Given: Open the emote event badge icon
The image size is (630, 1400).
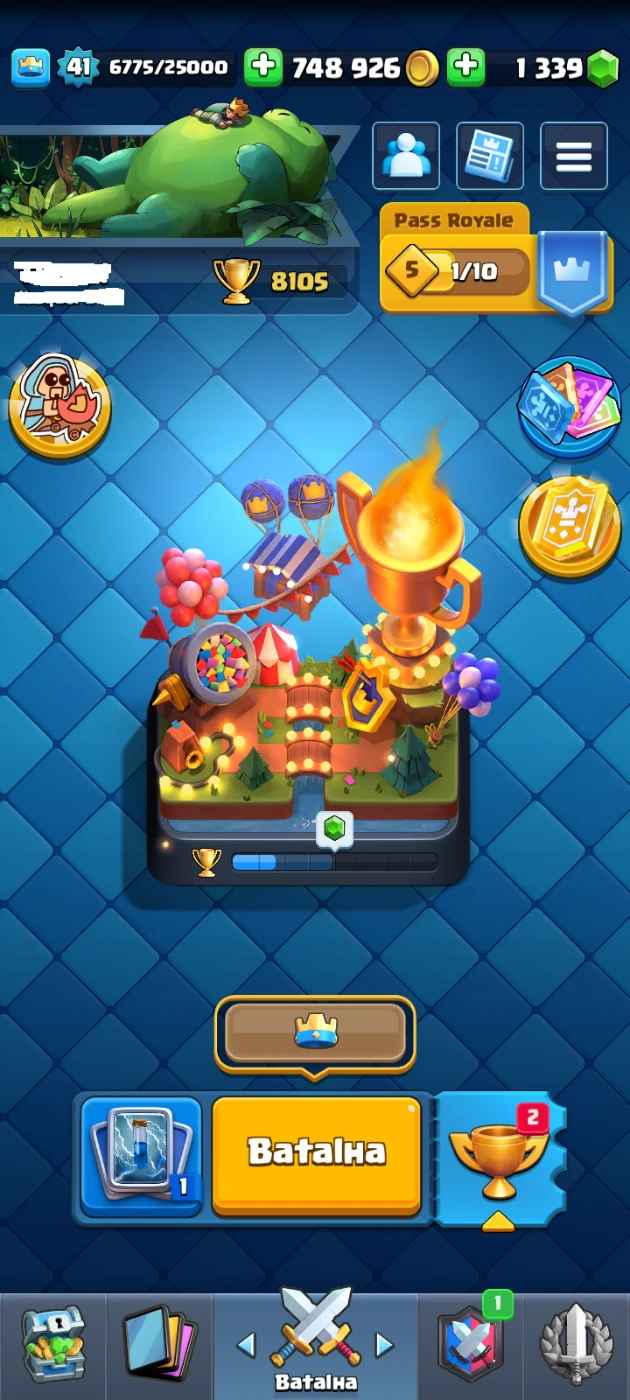Looking at the screenshot, I should click(x=60, y=405).
